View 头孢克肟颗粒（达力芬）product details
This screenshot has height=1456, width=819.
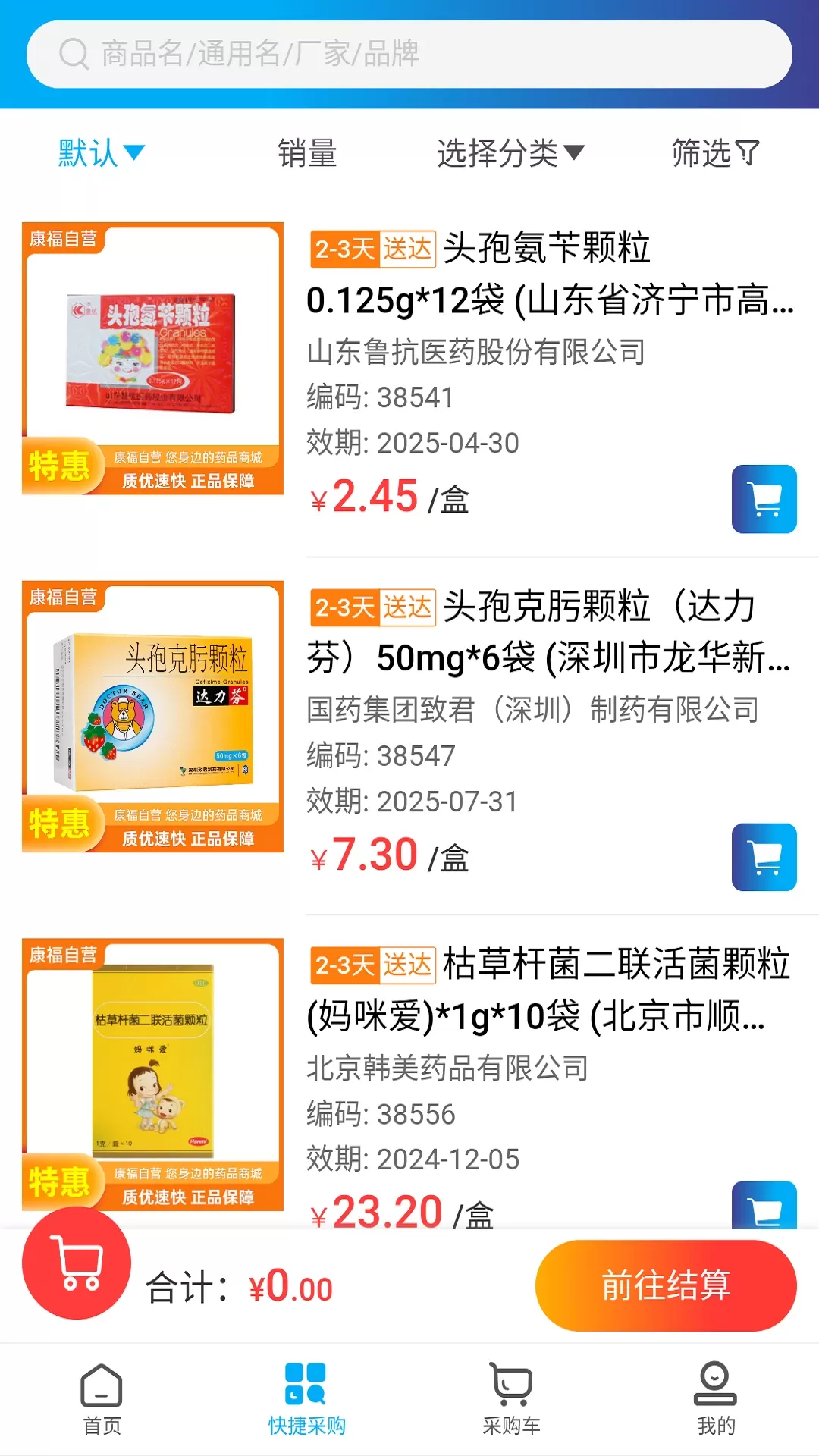(550, 632)
